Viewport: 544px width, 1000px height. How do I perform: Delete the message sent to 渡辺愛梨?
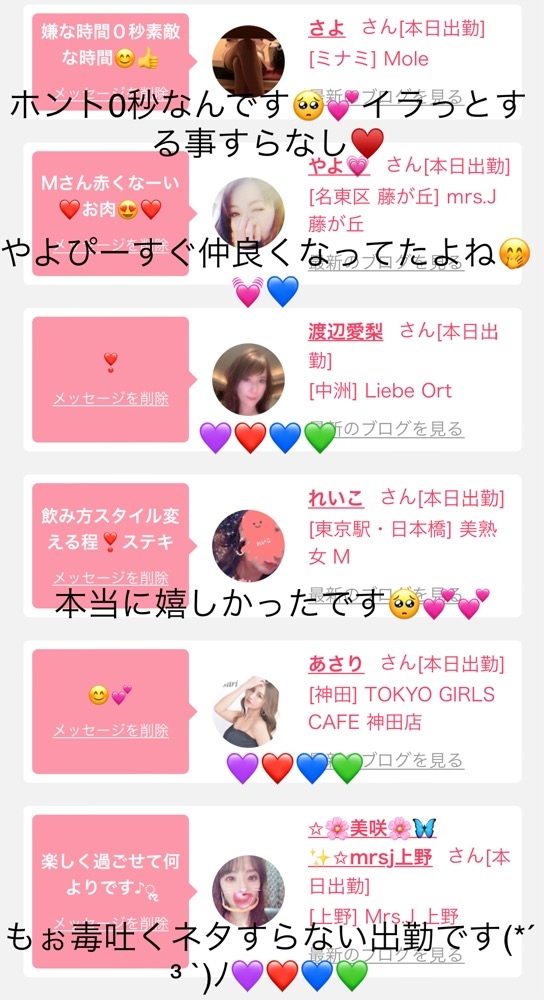point(110,399)
